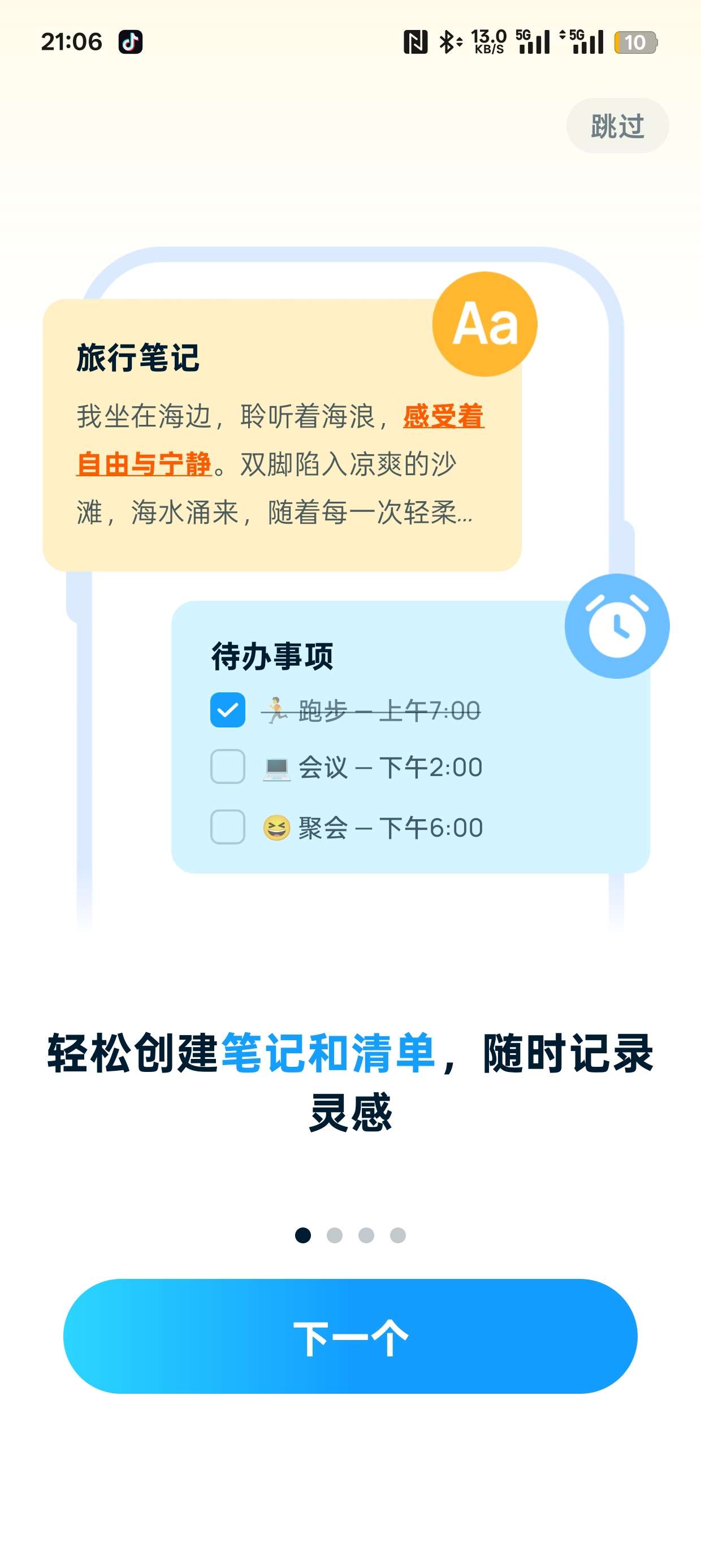
Task: Skip the intro with 跳过
Action: pyautogui.click(x=617, y=126)
